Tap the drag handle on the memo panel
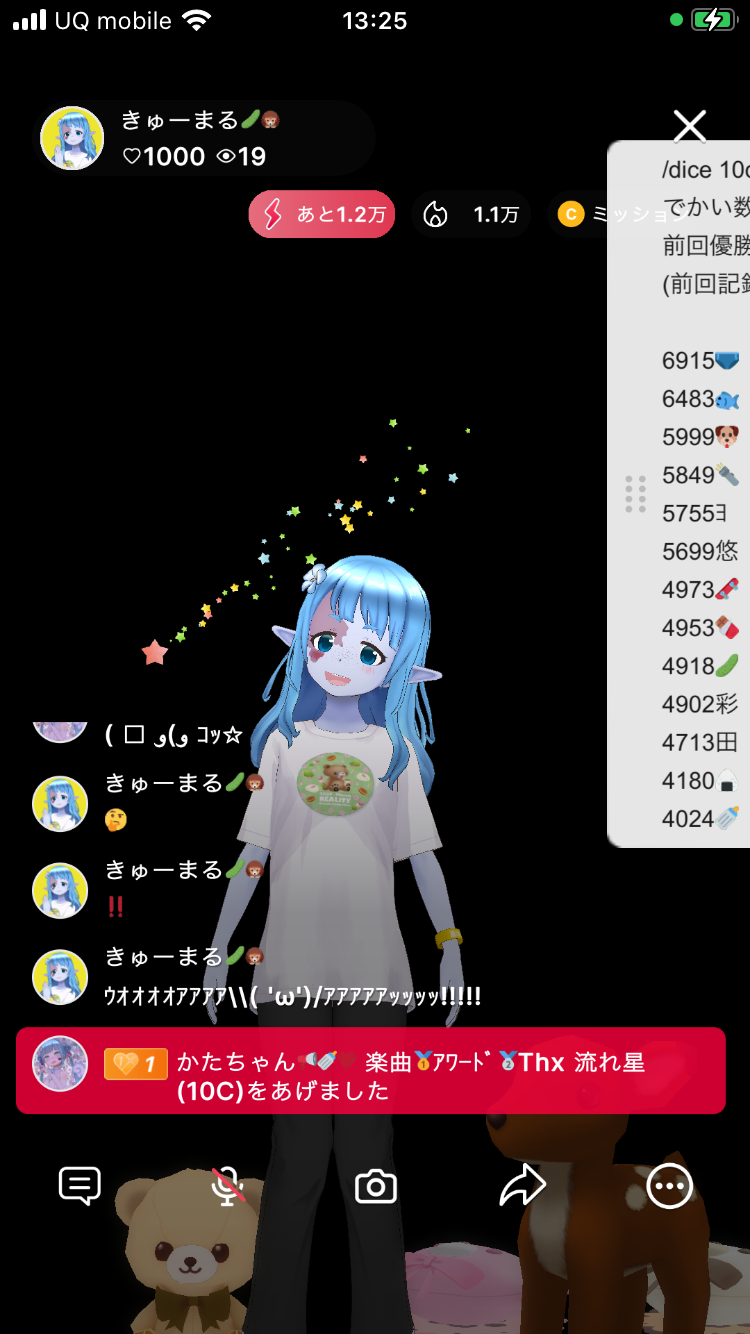750x1334 pixels. tap(635, 494)
